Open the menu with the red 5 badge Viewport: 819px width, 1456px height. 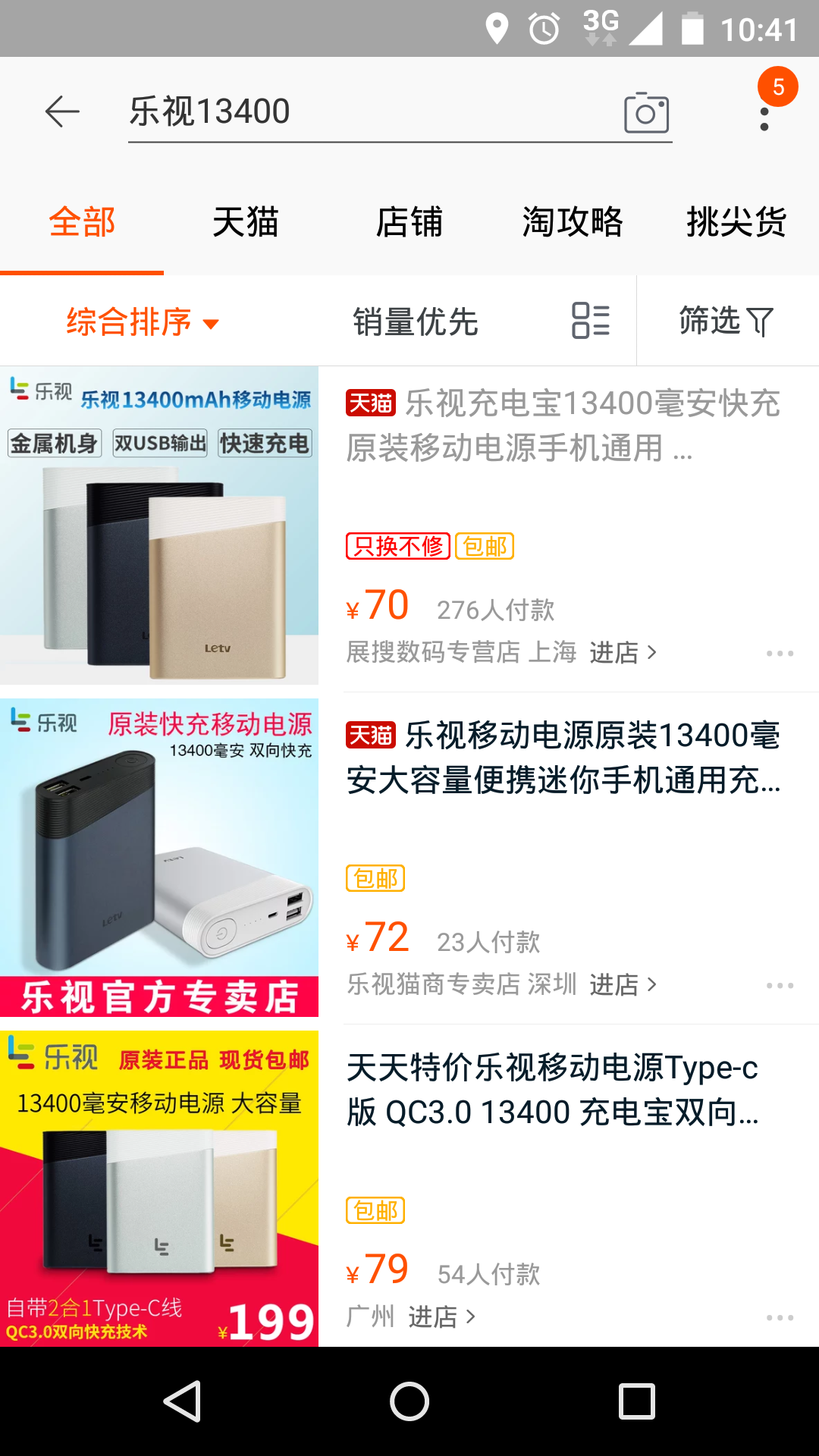pos(764,114)
